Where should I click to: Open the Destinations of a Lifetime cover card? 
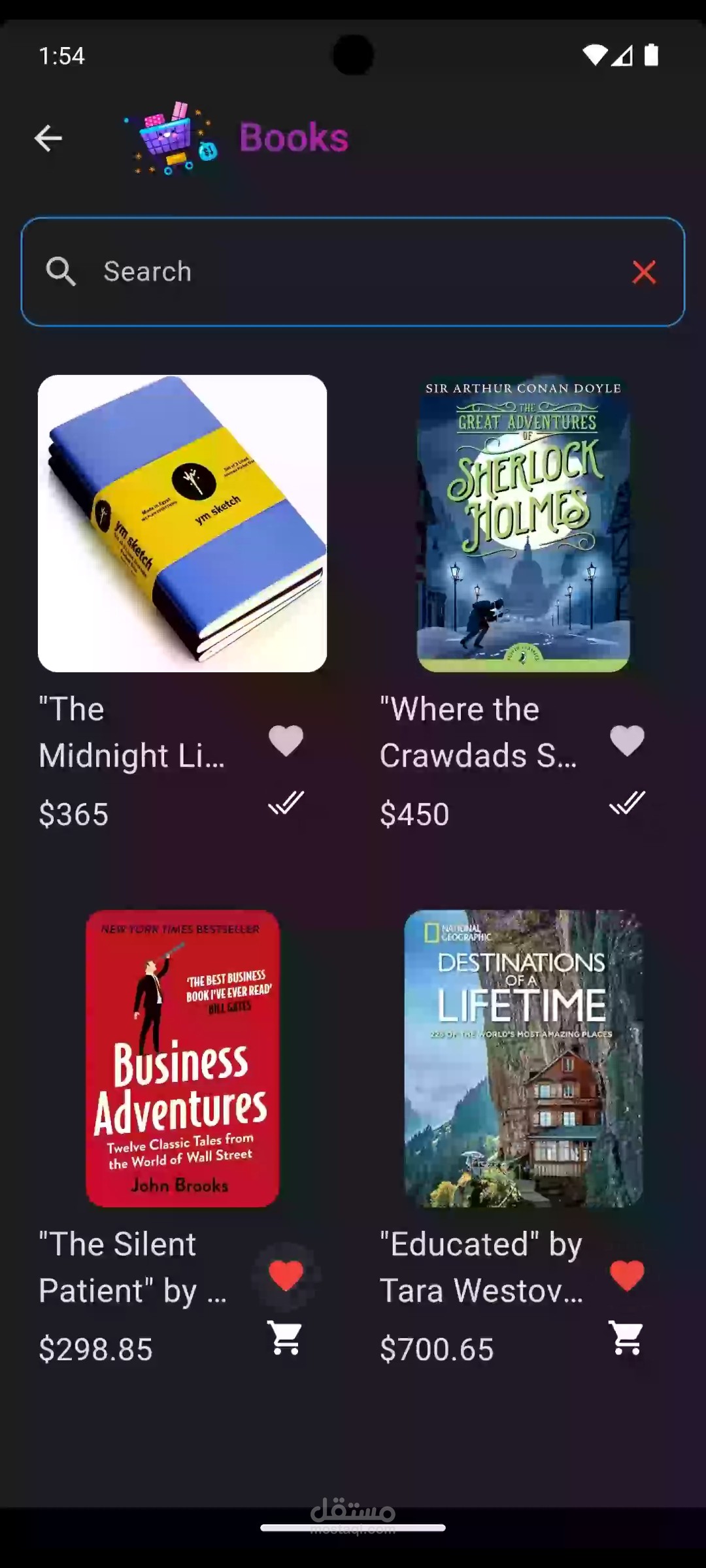pos(524,1058)
